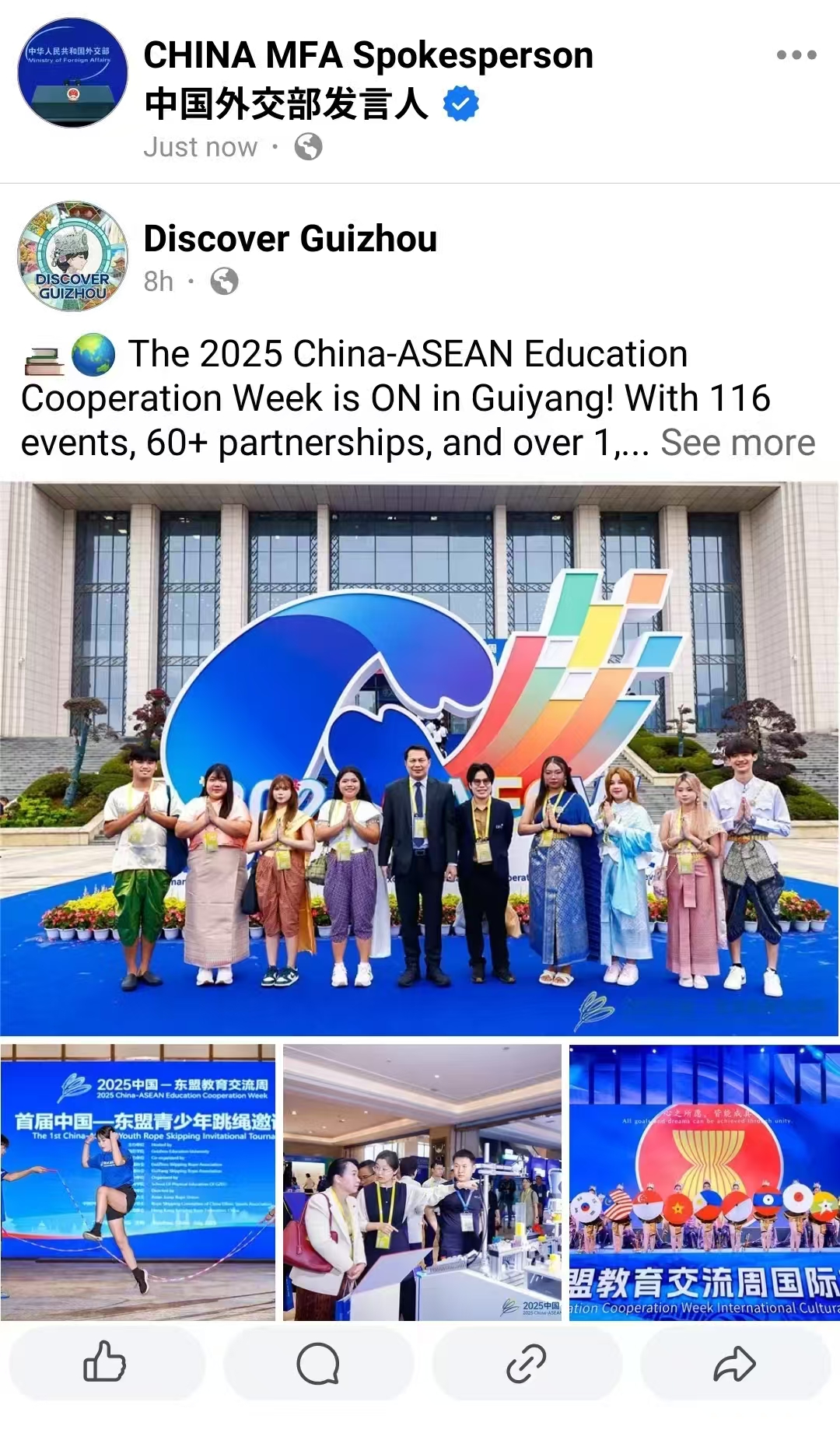Share this post with the arrow
The width and height of the screenshot is (840, 1433).
(734, 1364)
